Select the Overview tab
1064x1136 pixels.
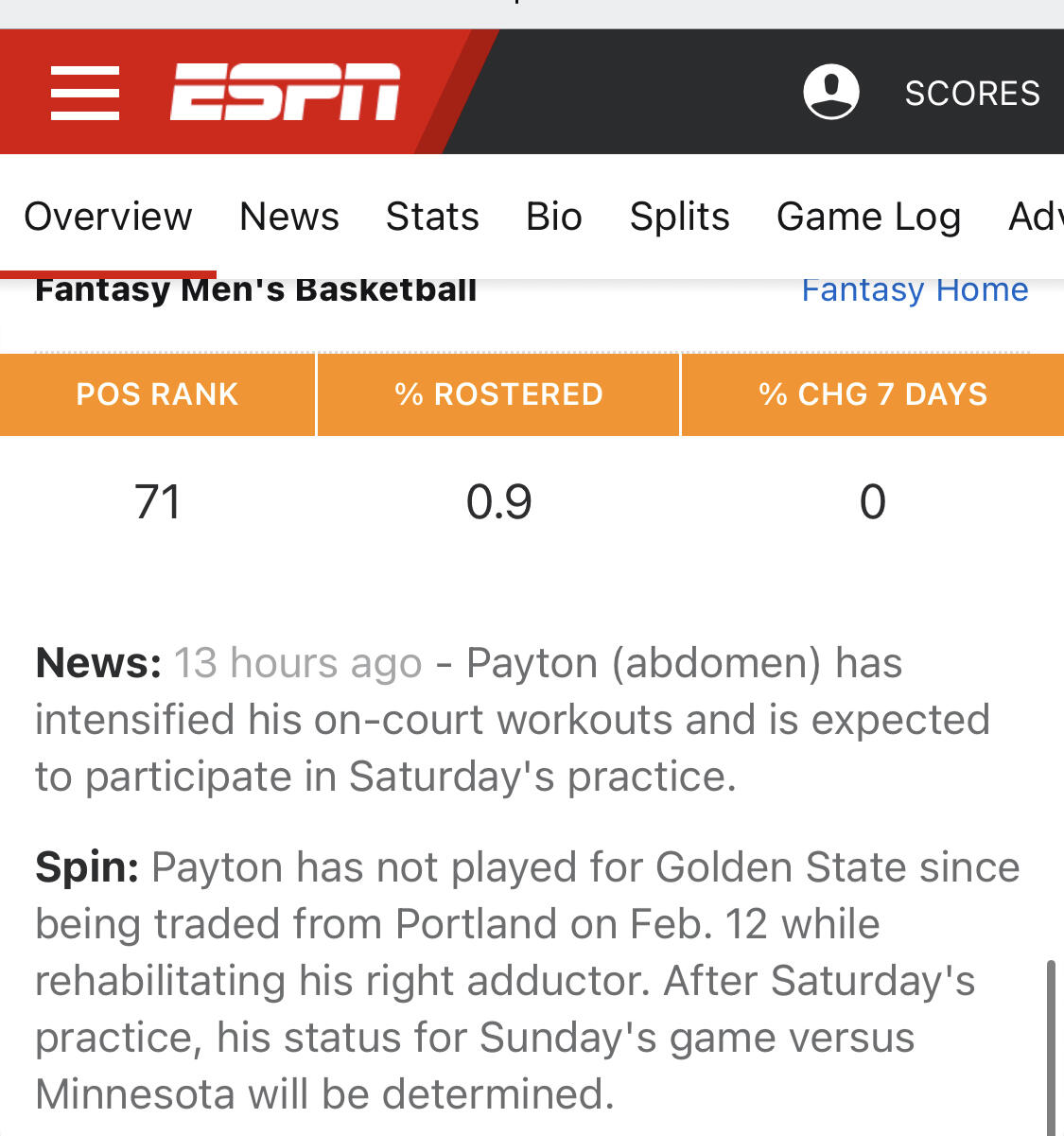point(108,217)
